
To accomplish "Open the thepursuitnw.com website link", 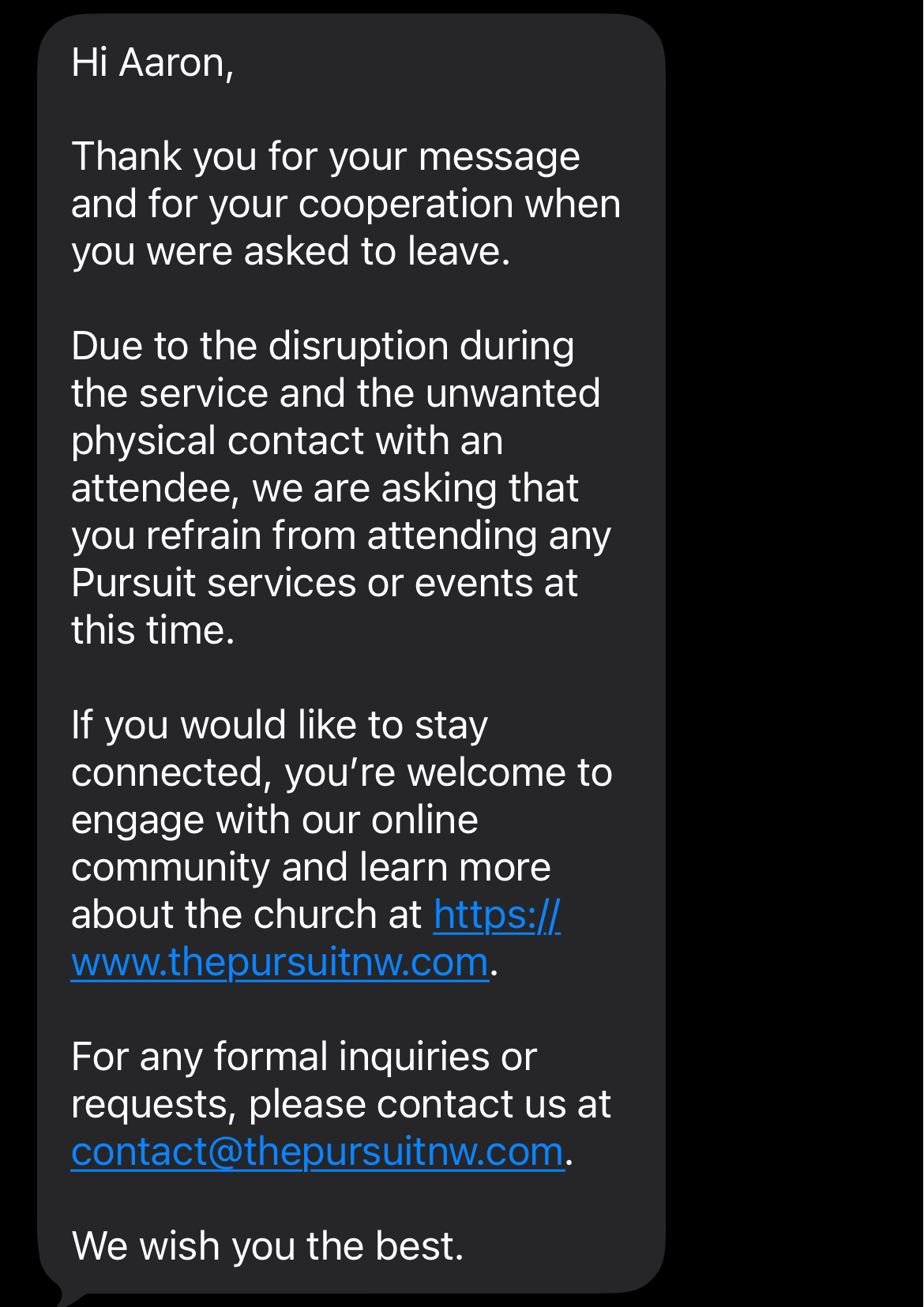I will (280, 963).
